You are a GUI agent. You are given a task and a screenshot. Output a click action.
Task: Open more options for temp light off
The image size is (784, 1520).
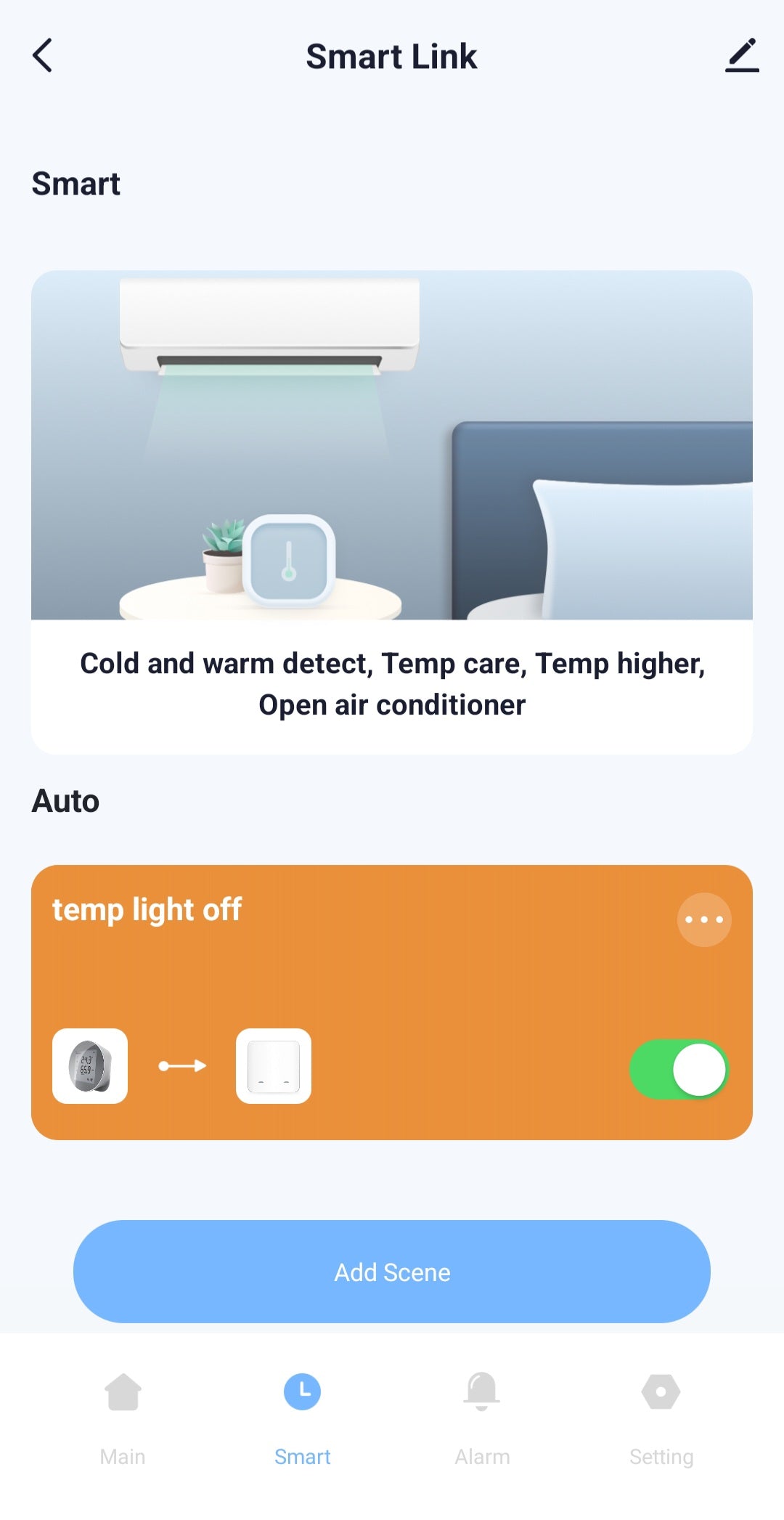coord(703,919)
